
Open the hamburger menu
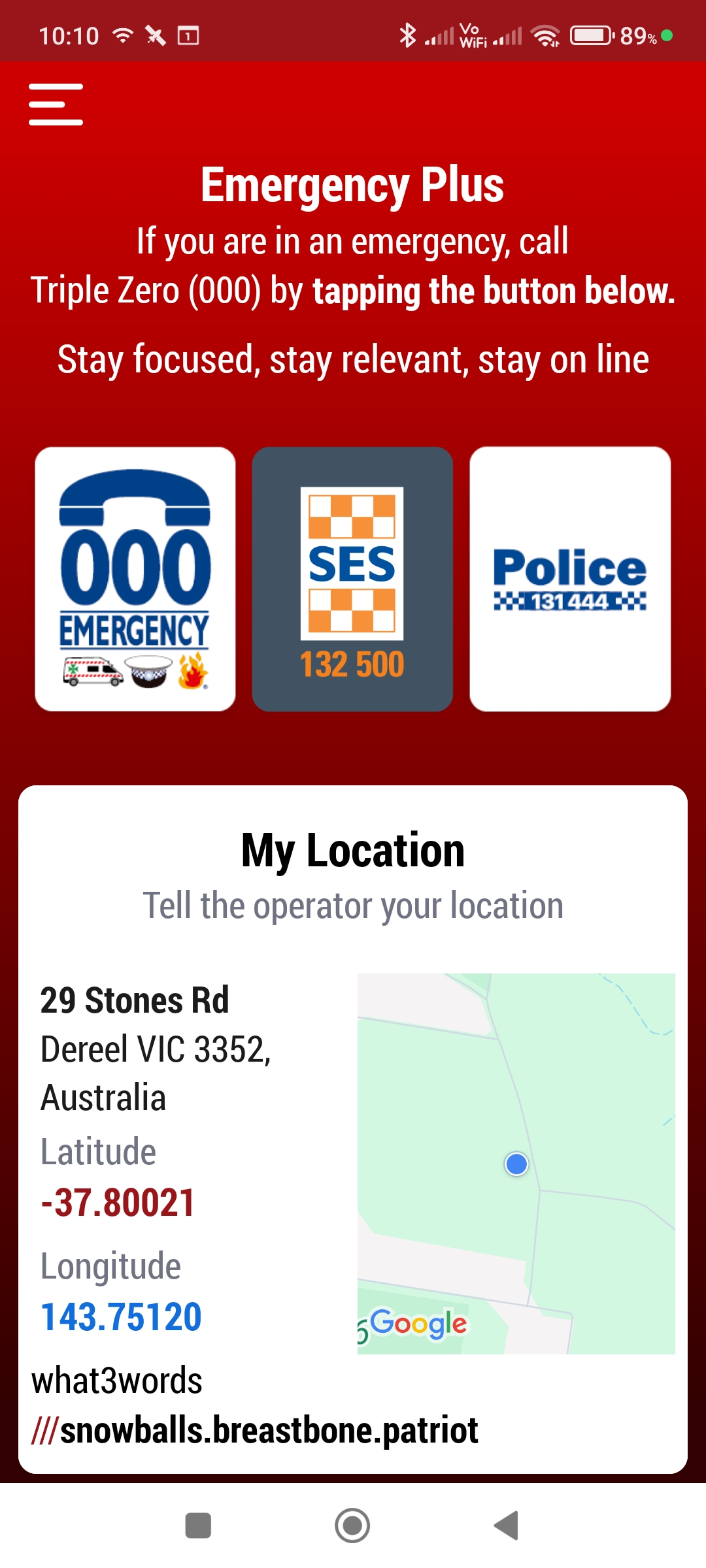(x=56, y=105)
